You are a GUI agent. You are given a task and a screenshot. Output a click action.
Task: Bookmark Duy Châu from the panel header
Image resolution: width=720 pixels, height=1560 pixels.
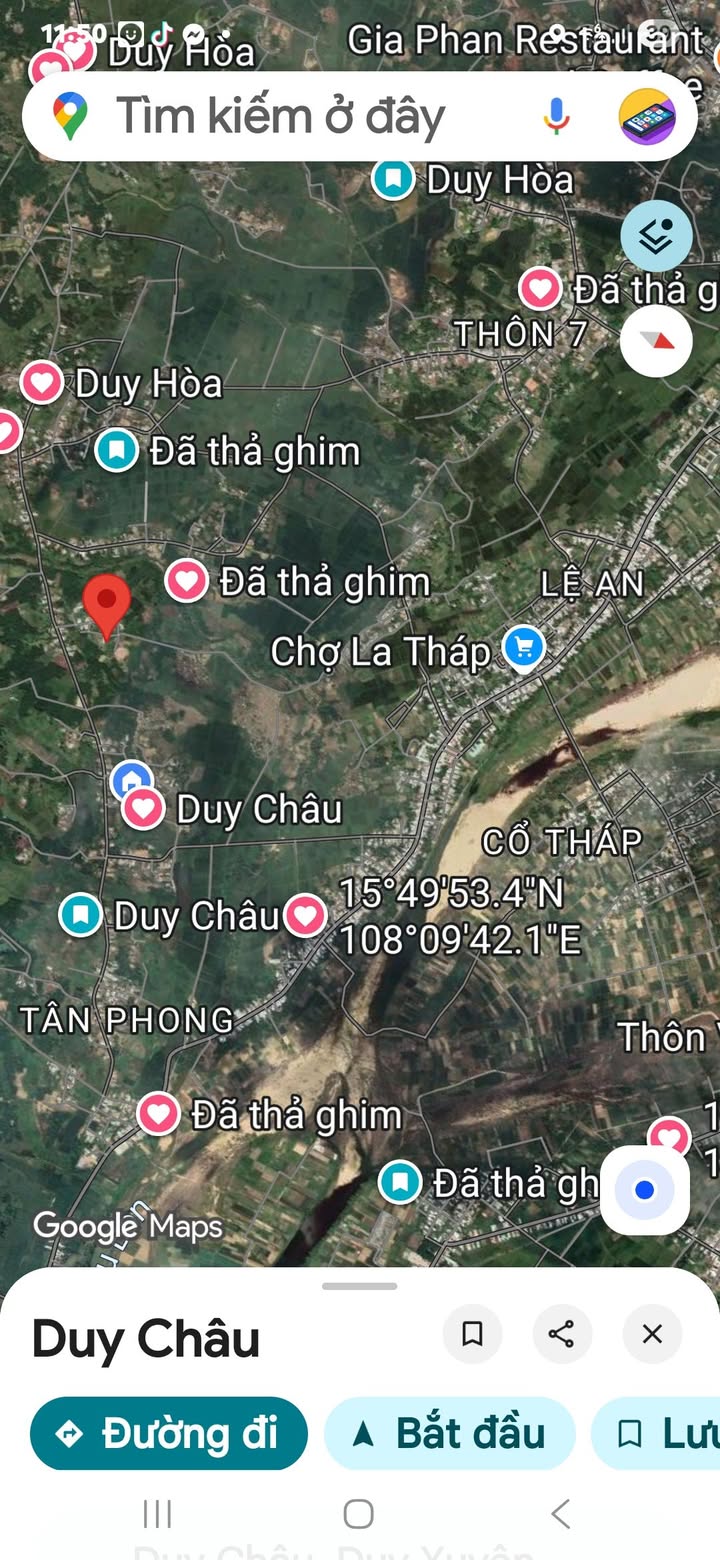(473, 1334)
